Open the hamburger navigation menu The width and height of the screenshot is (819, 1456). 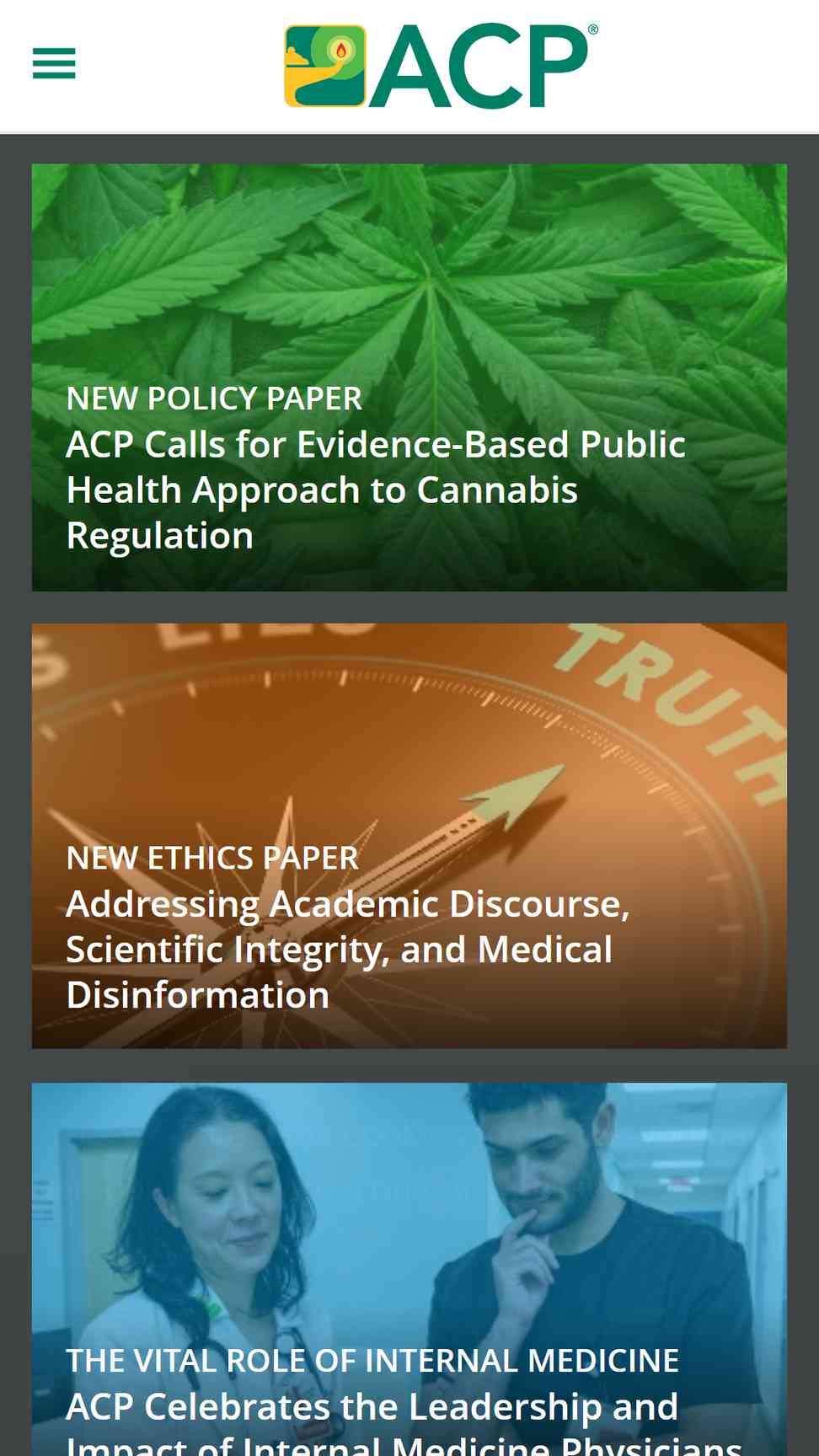pos(54,64)
